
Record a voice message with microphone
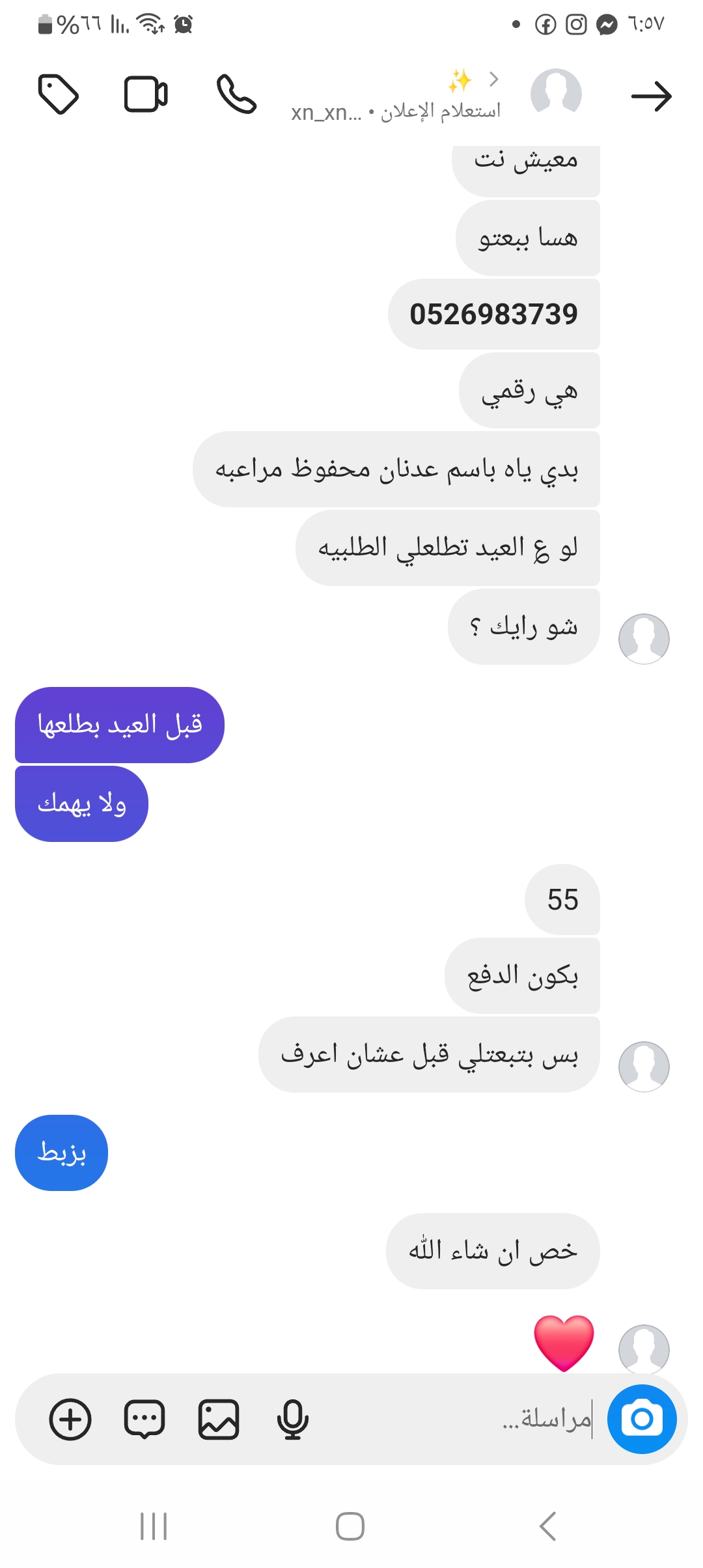(x=293, y=1419)
